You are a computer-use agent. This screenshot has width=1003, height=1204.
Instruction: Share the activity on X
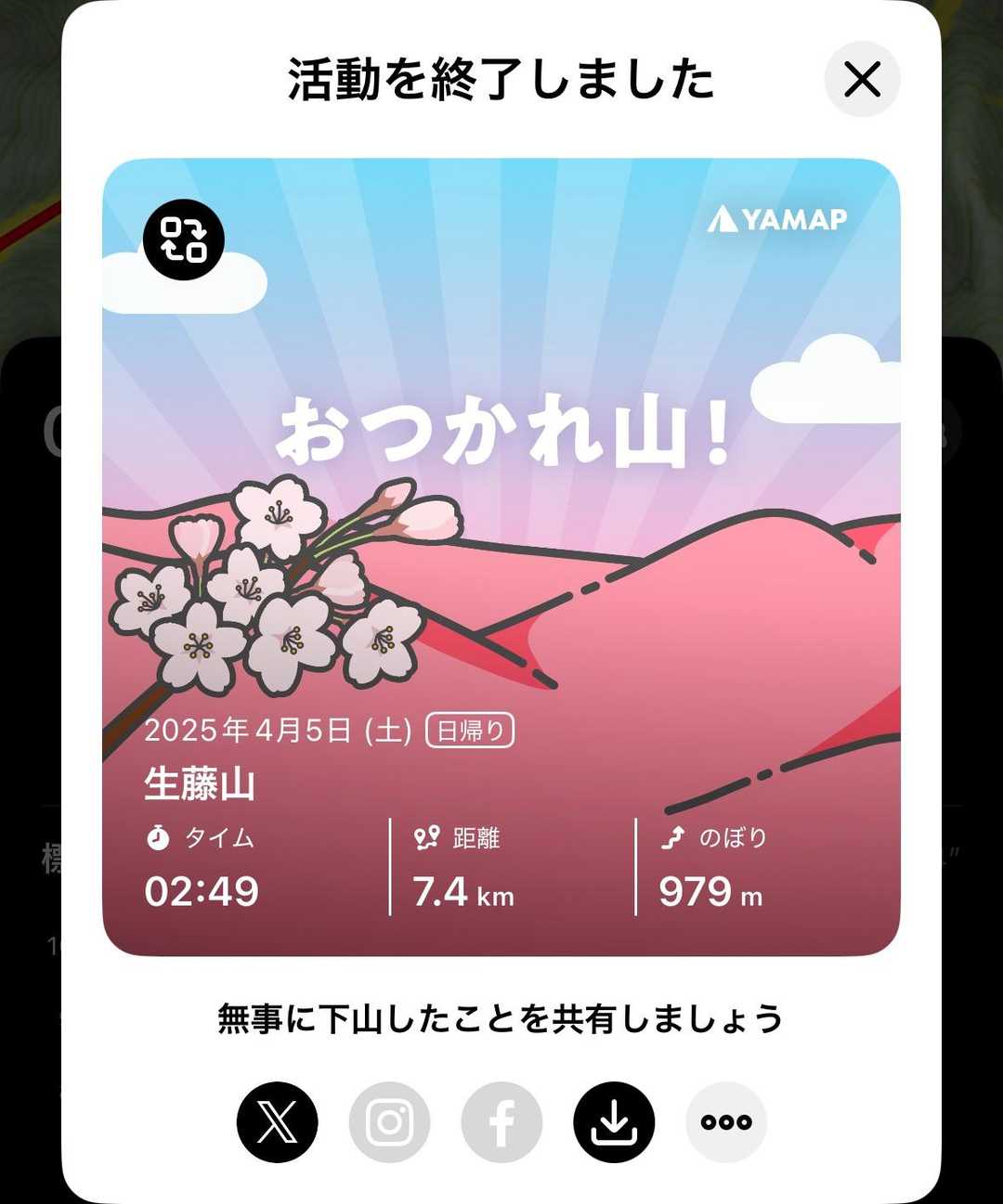pyautogui.click(x=277, y=1122)
